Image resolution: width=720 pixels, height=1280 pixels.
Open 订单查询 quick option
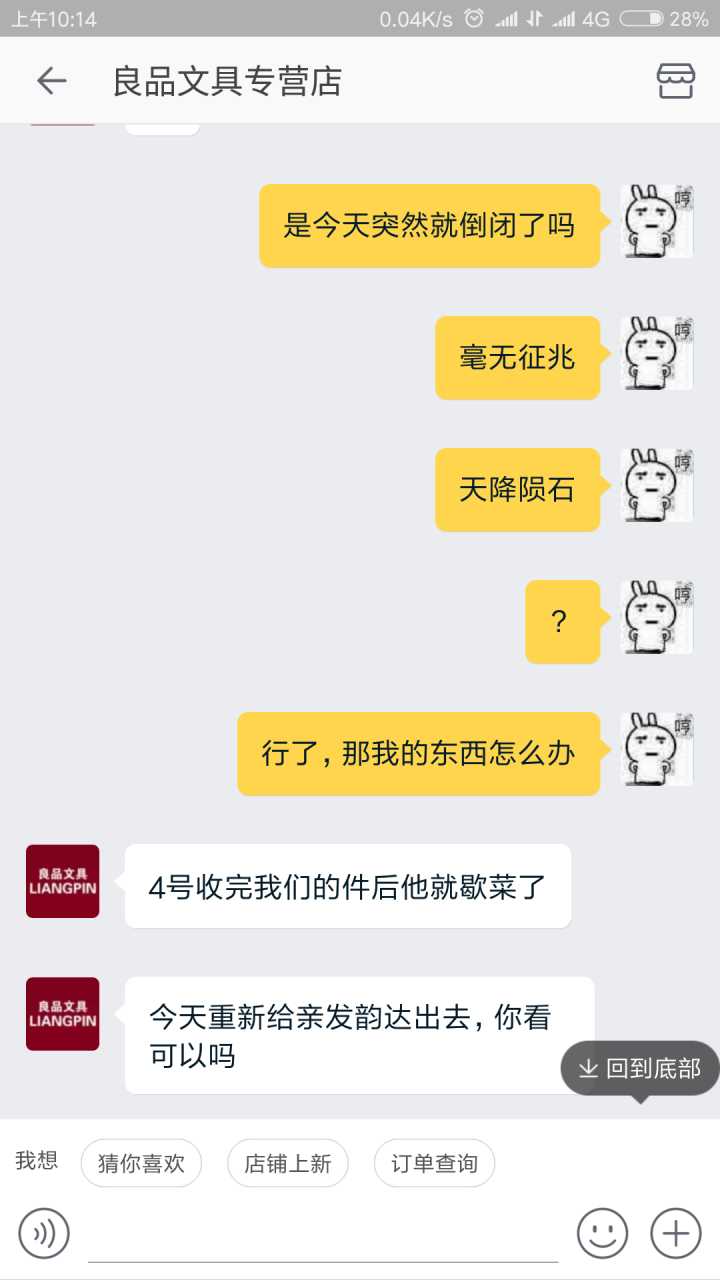pos(434,1163)
